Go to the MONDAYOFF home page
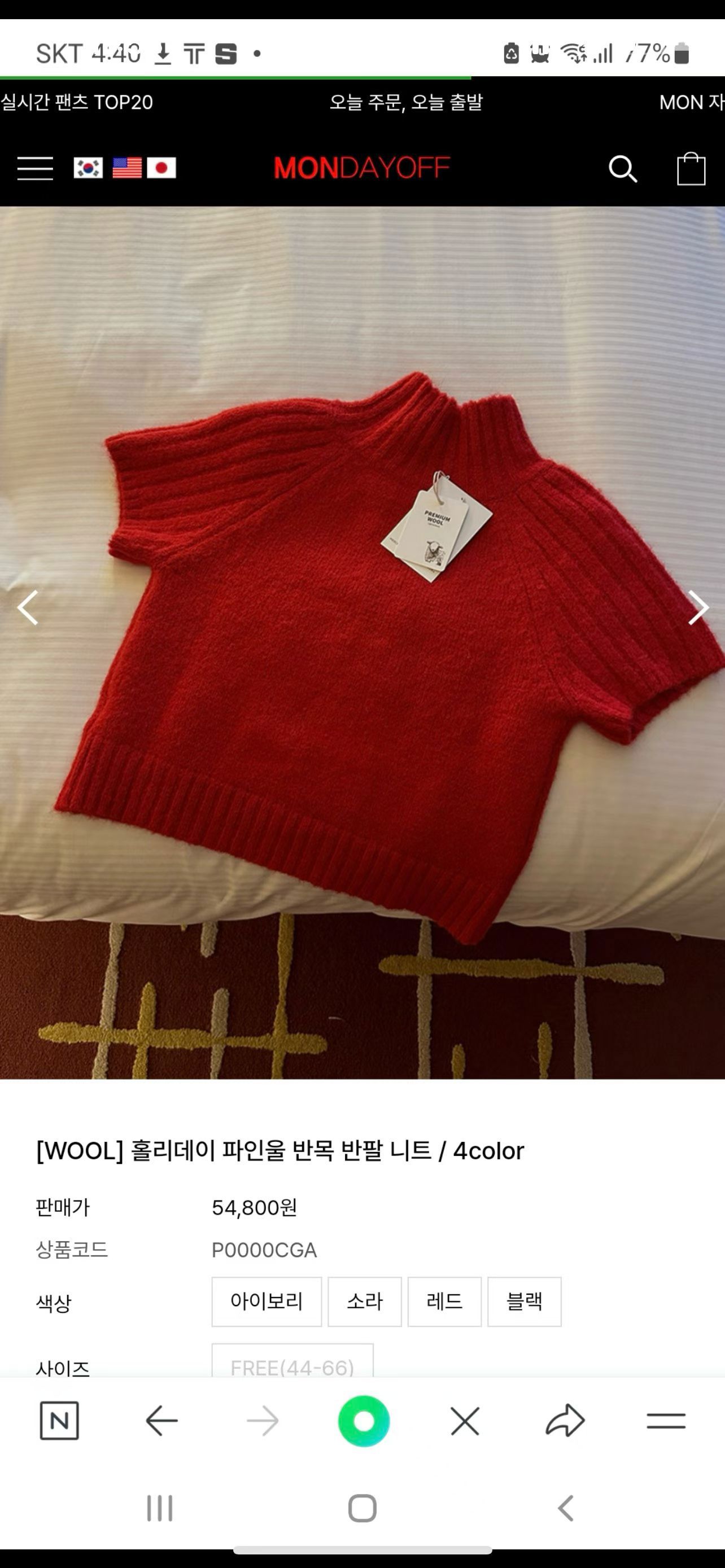Screen dimensions: 725x1568 pos(361,168)
